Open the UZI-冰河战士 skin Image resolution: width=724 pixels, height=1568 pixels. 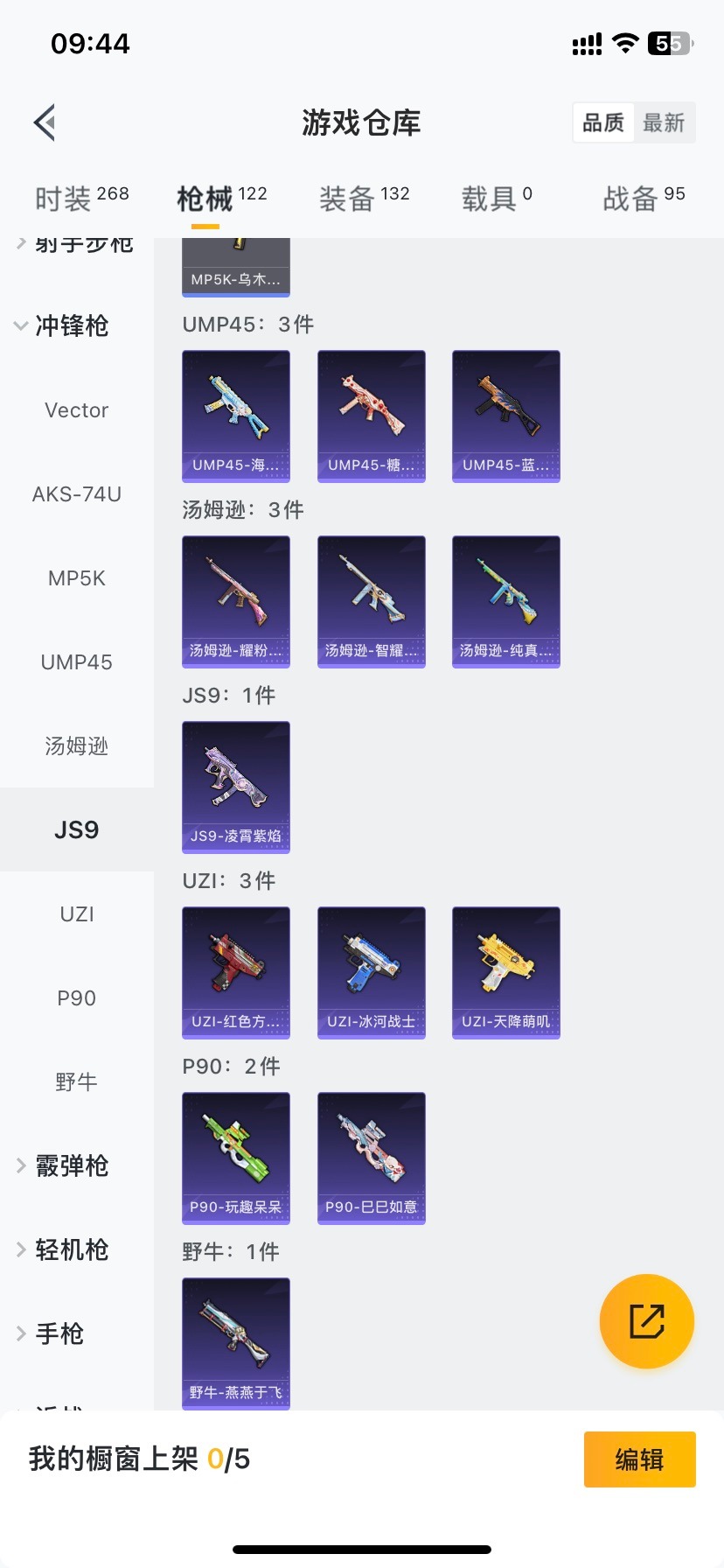click(372, 971)
